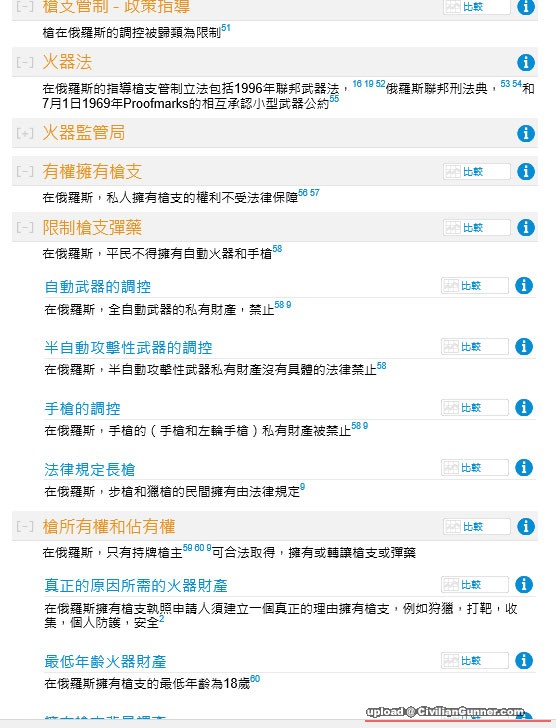The image size is (556, 728).
Task: Open the 真正的原因所需的火器財產 link
Action: (x=136, y=585)
